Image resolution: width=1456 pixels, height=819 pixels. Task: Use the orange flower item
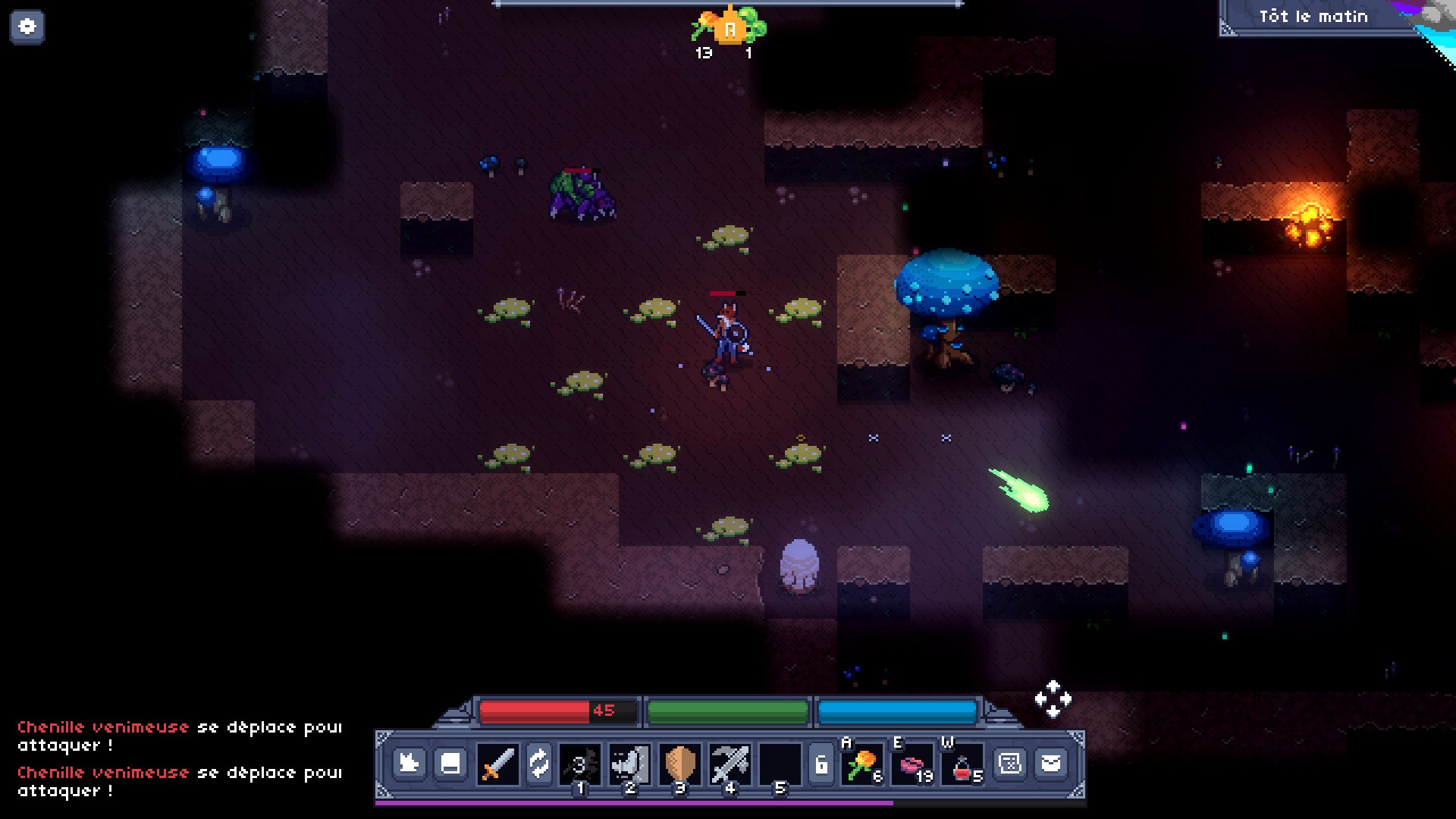(863, 764)
